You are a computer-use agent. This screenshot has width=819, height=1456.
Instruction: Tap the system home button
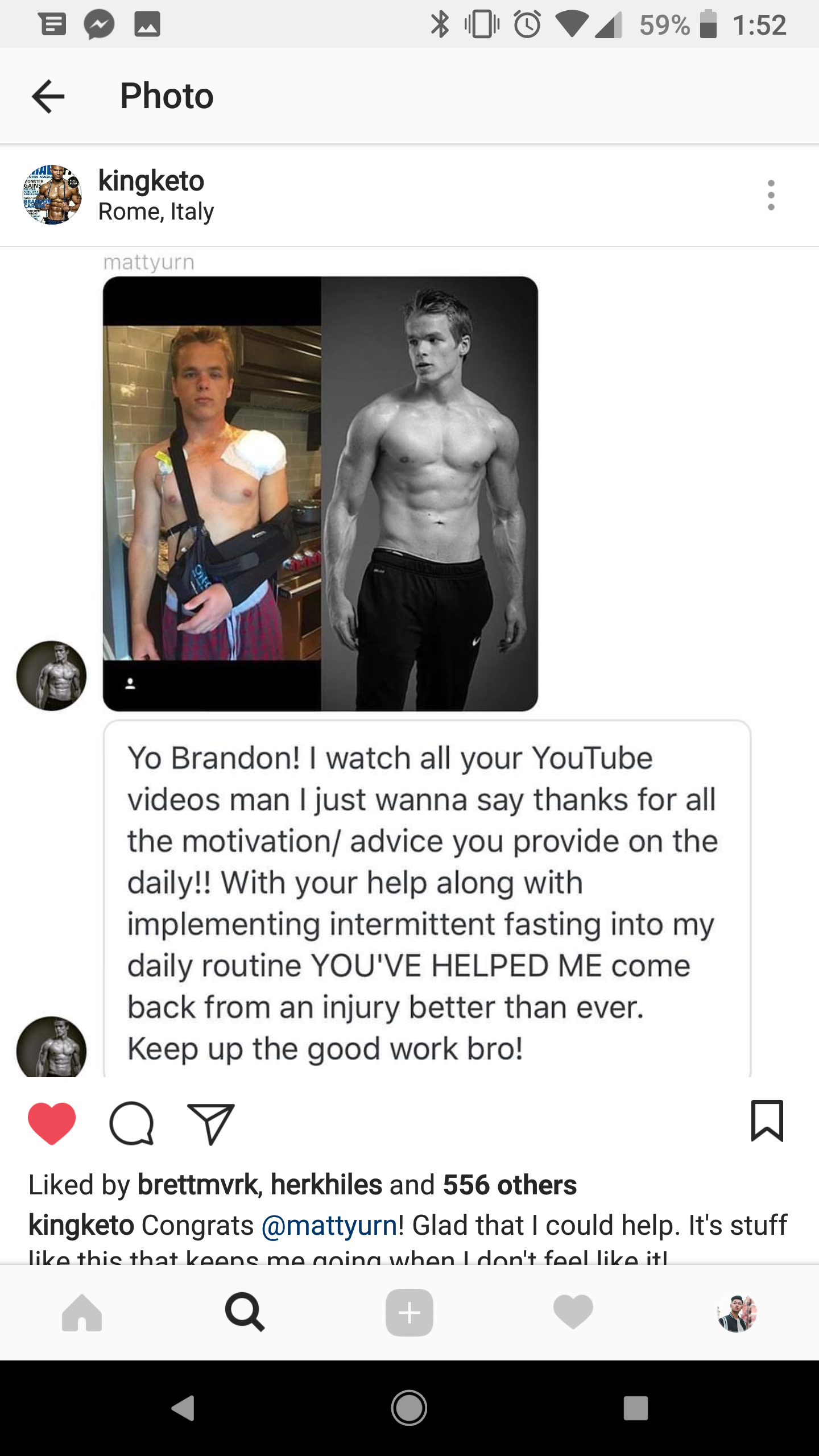click(409, 1408)
